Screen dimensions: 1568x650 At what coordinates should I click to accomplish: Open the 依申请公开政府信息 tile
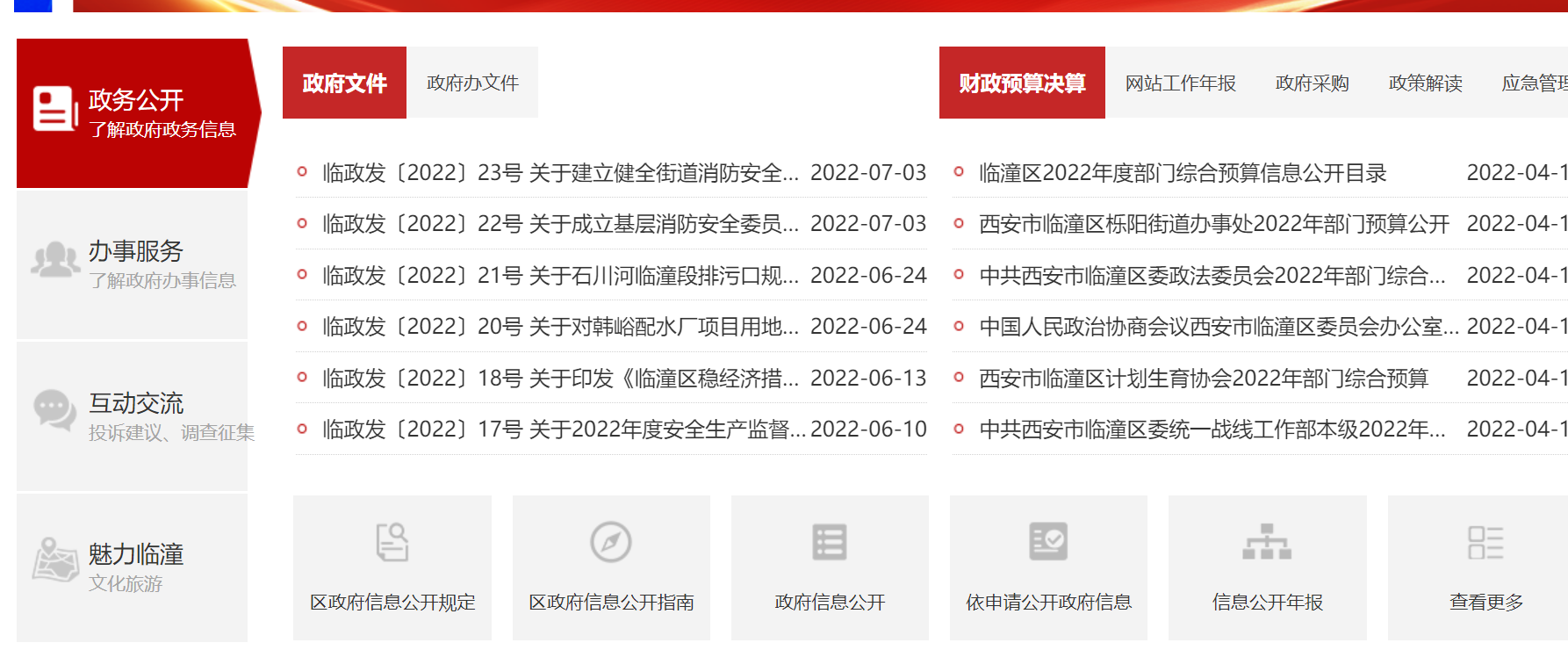coord(1048,567)
